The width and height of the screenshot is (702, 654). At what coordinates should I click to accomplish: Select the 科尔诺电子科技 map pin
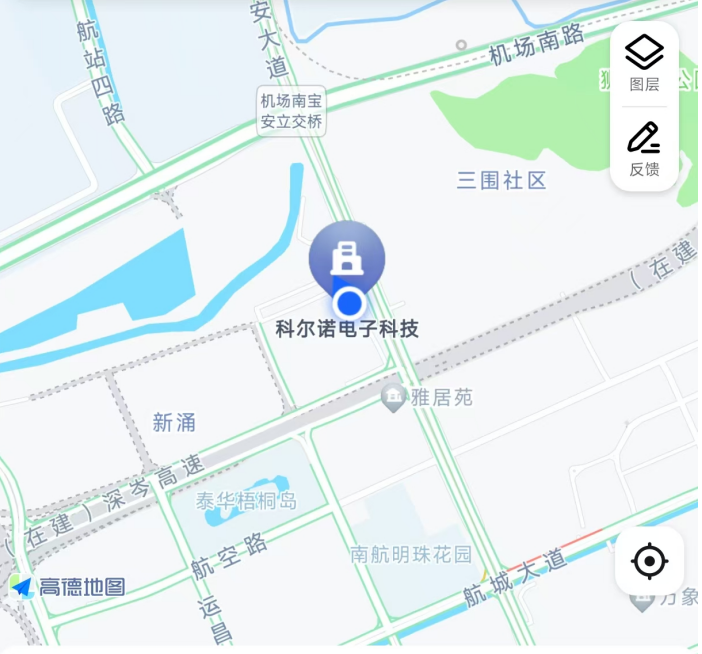click(x=347, y=259)
